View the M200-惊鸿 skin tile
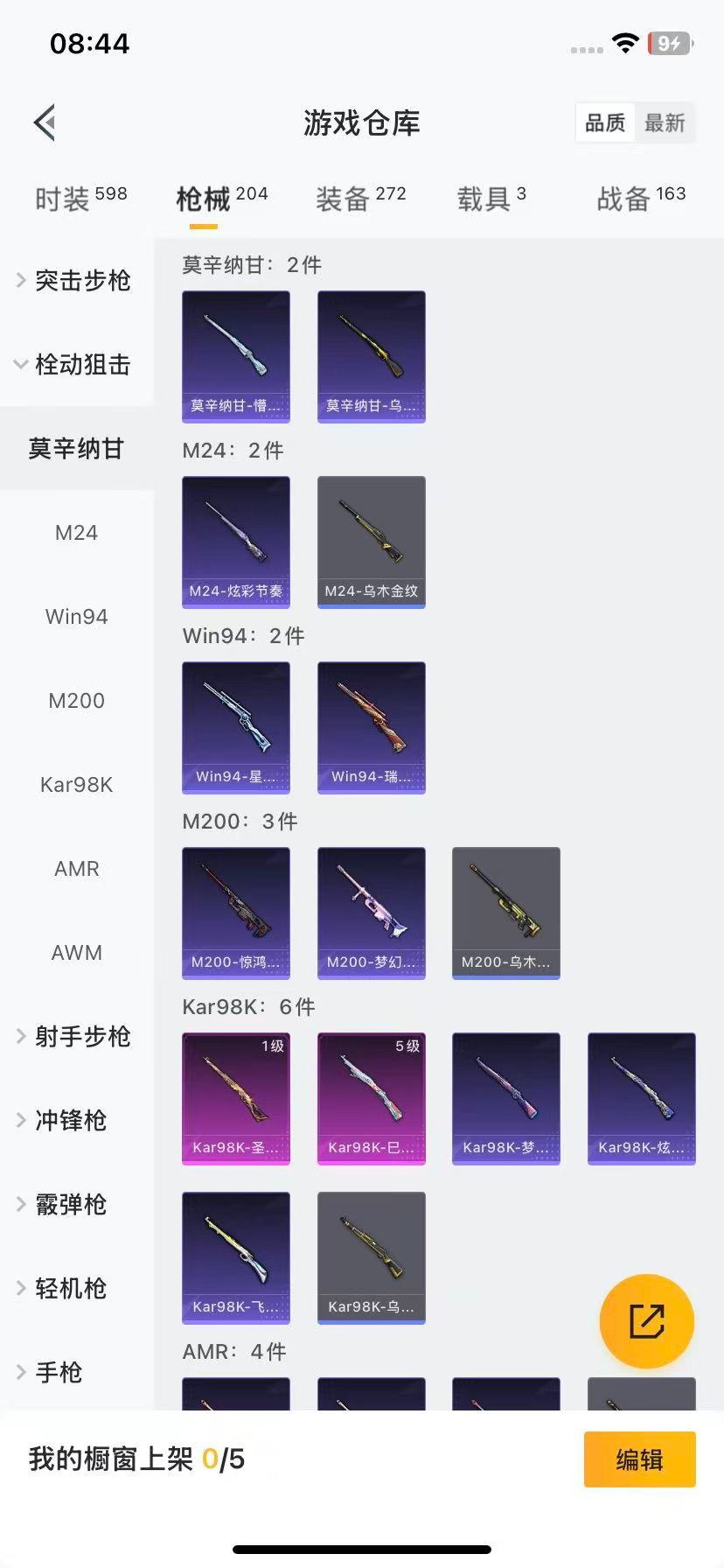The image size is (724, 1568). [x=236, y=913]
